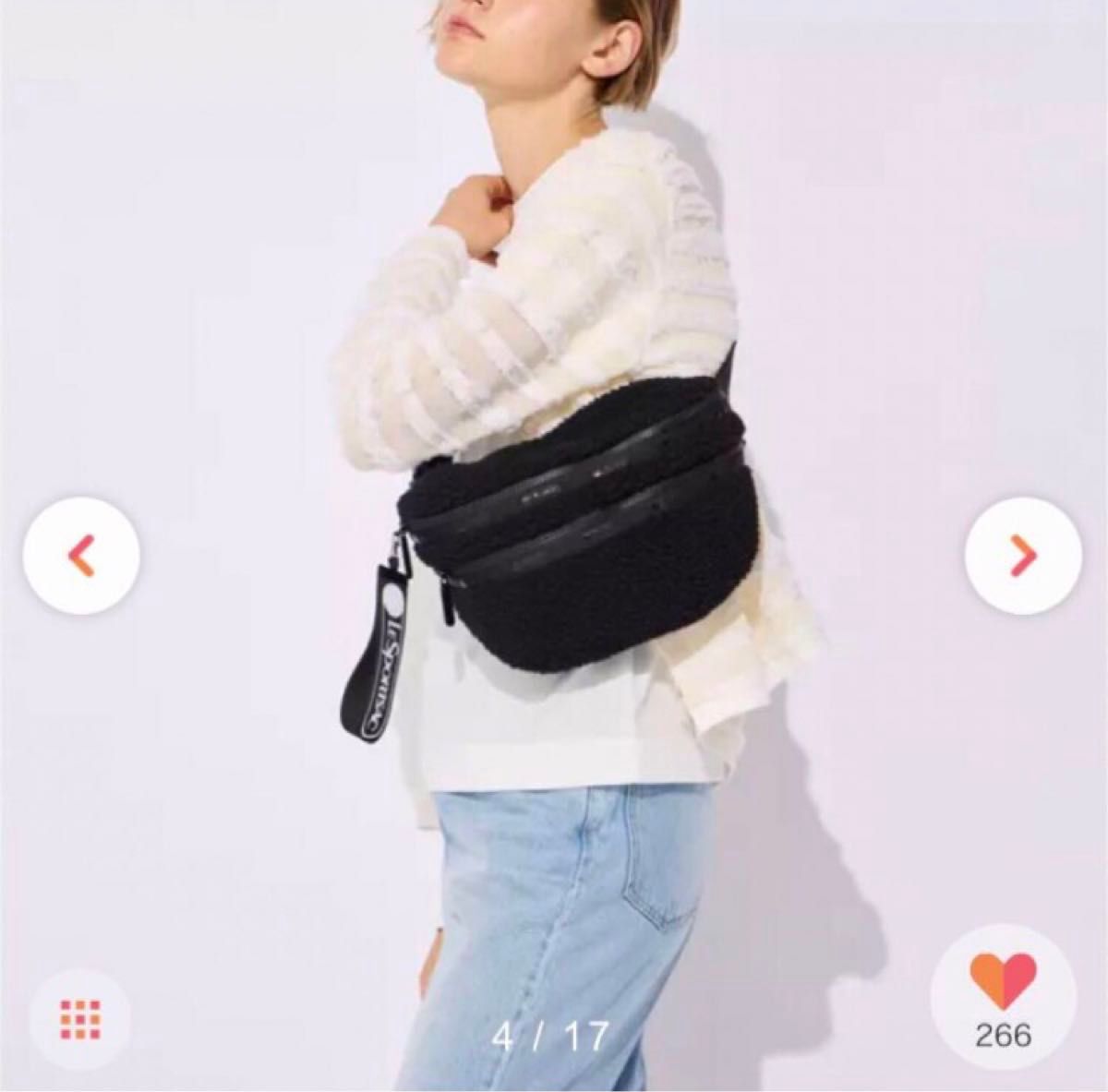Go to the previous product photo

pyautogui.click(x=82, y=555)
